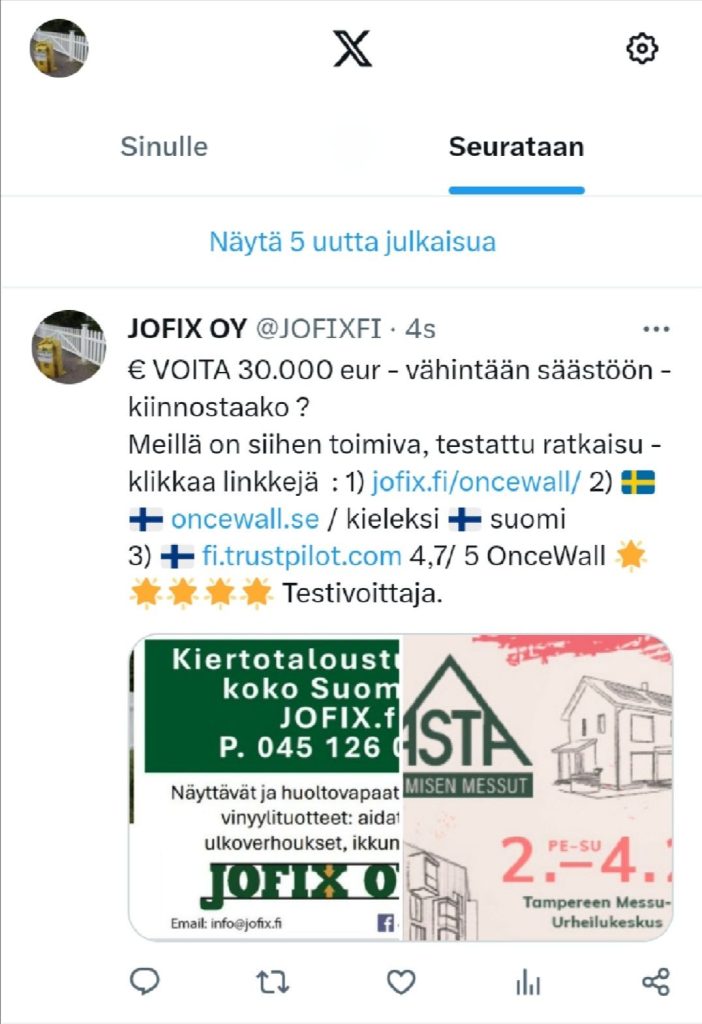
Task: Open the jofix.fi/oncewall/ link
Action: pos(475,482)
